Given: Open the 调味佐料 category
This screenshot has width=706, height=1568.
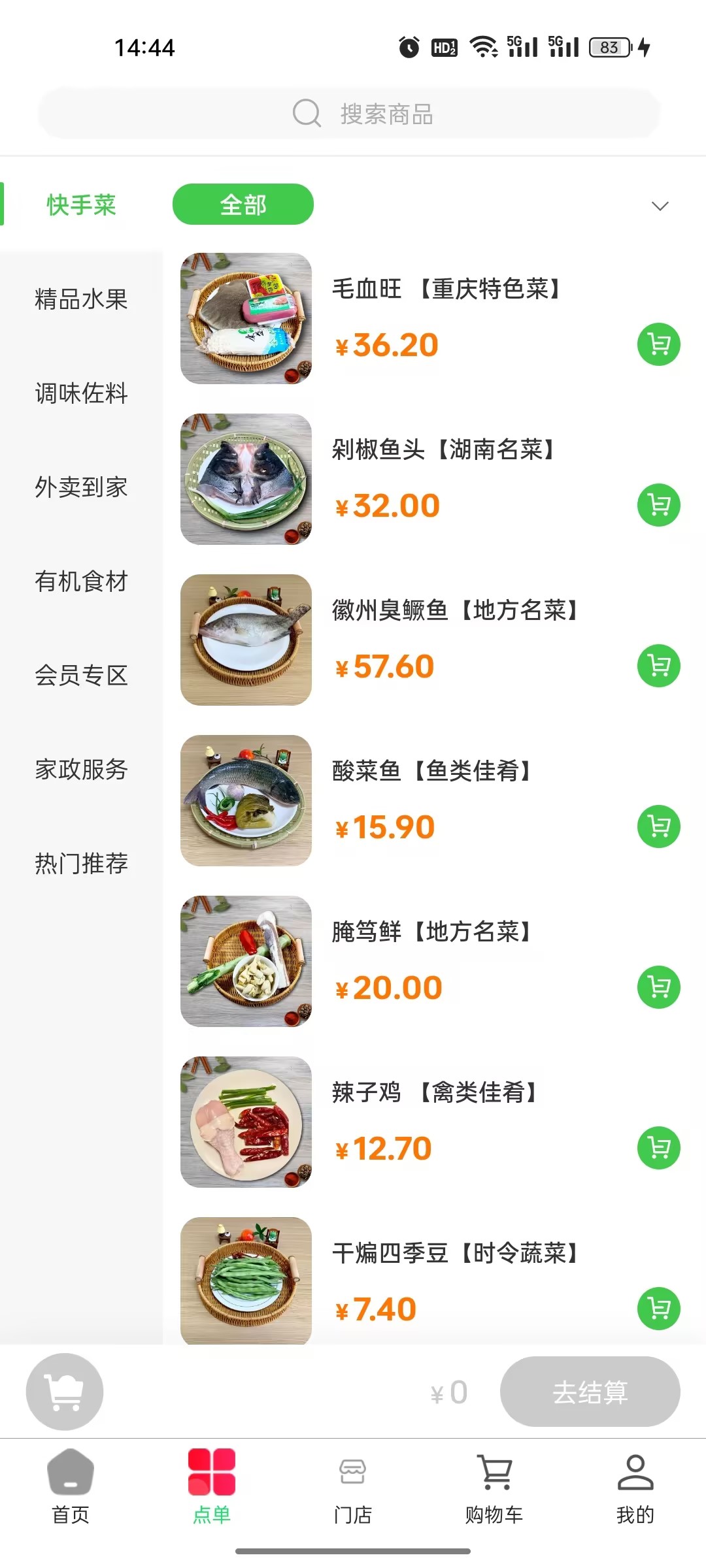Looking at the screenshot, I should tap(81, 393).
